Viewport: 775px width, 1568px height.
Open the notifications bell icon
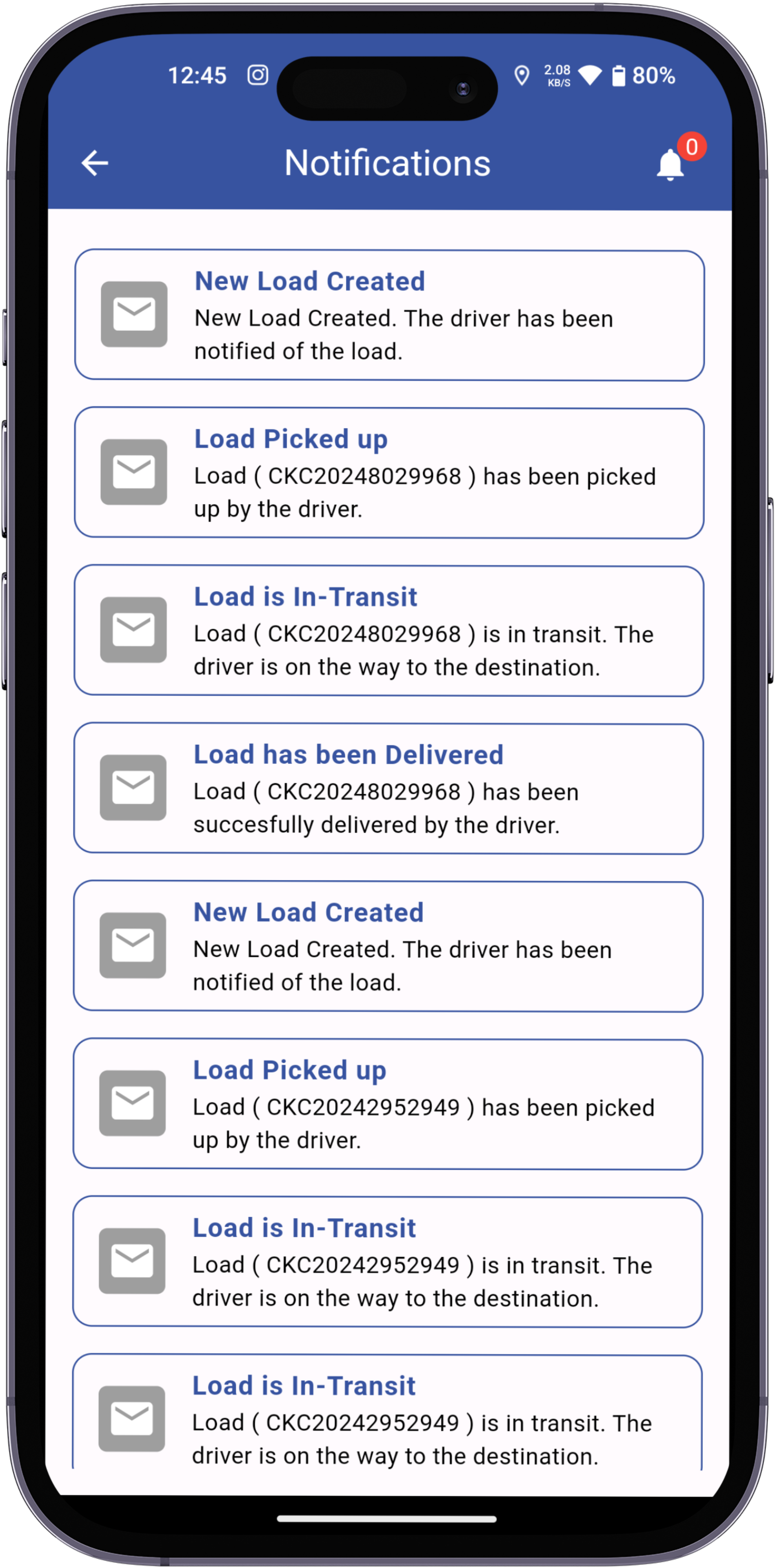coord(671,164)
